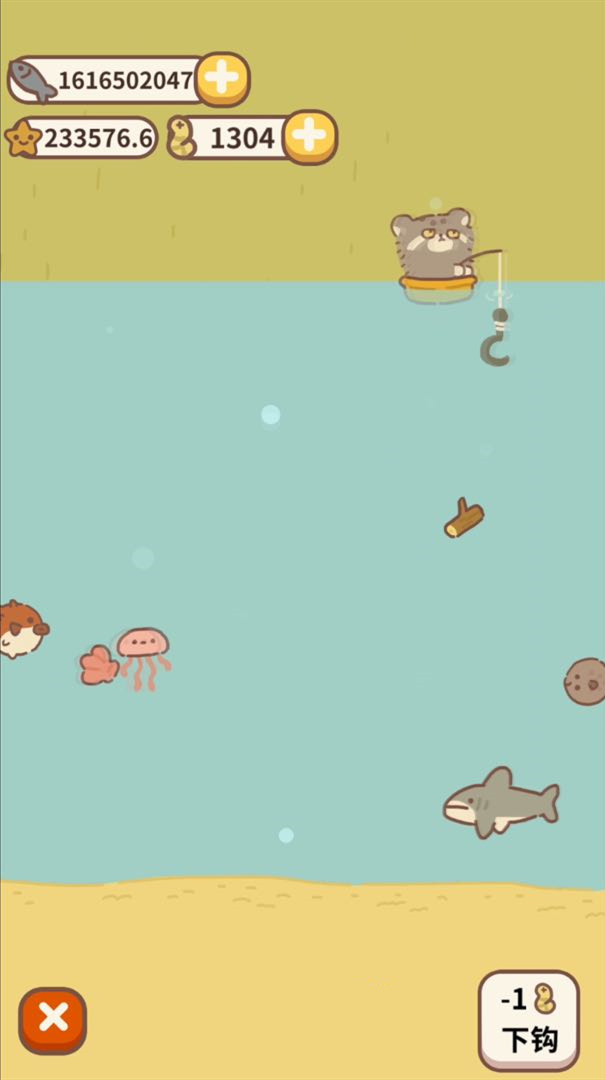Close the fishing screen with the orange X

click(x=52, y=1020)
